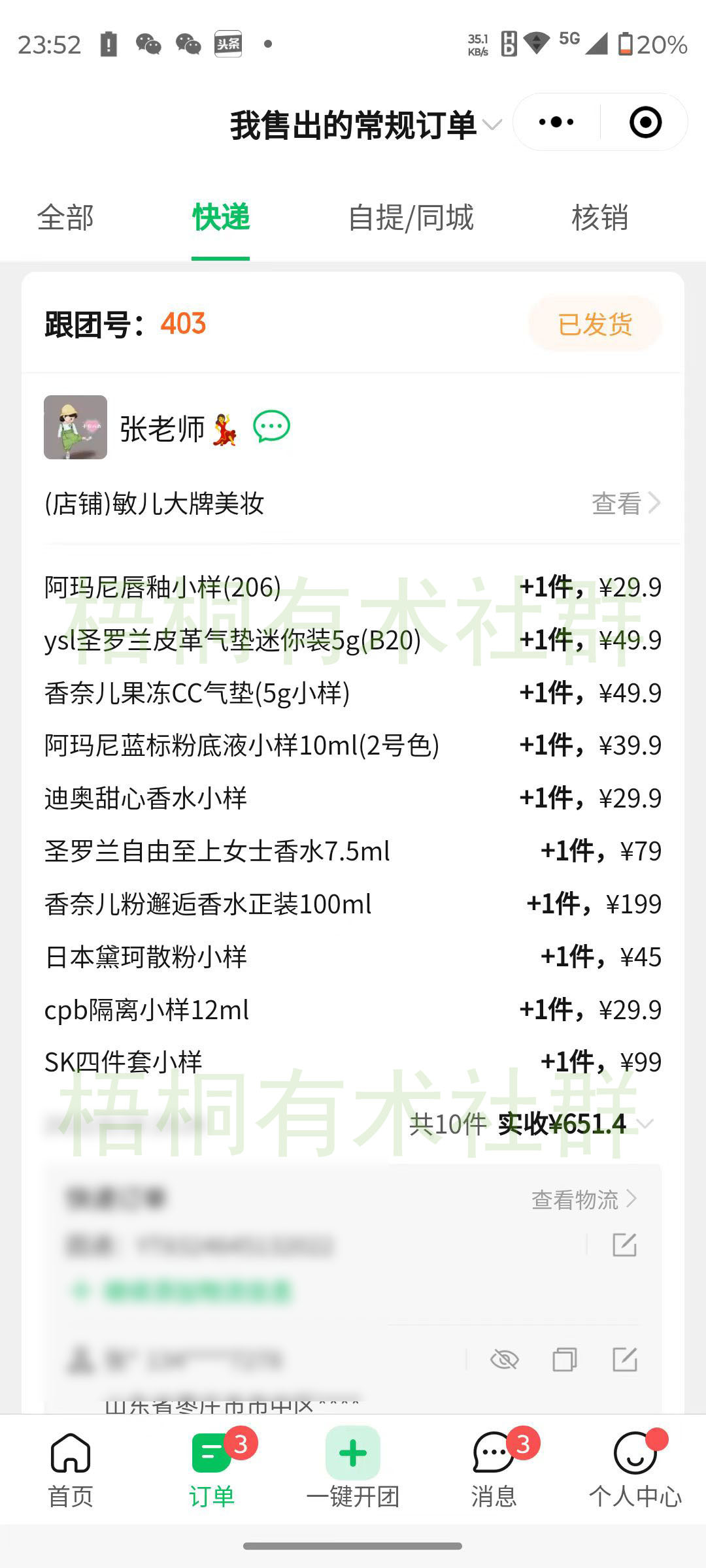Go to the 首页 tab
The width and height of the screenshot is (706, 1568).
(x=71, y=1467)
